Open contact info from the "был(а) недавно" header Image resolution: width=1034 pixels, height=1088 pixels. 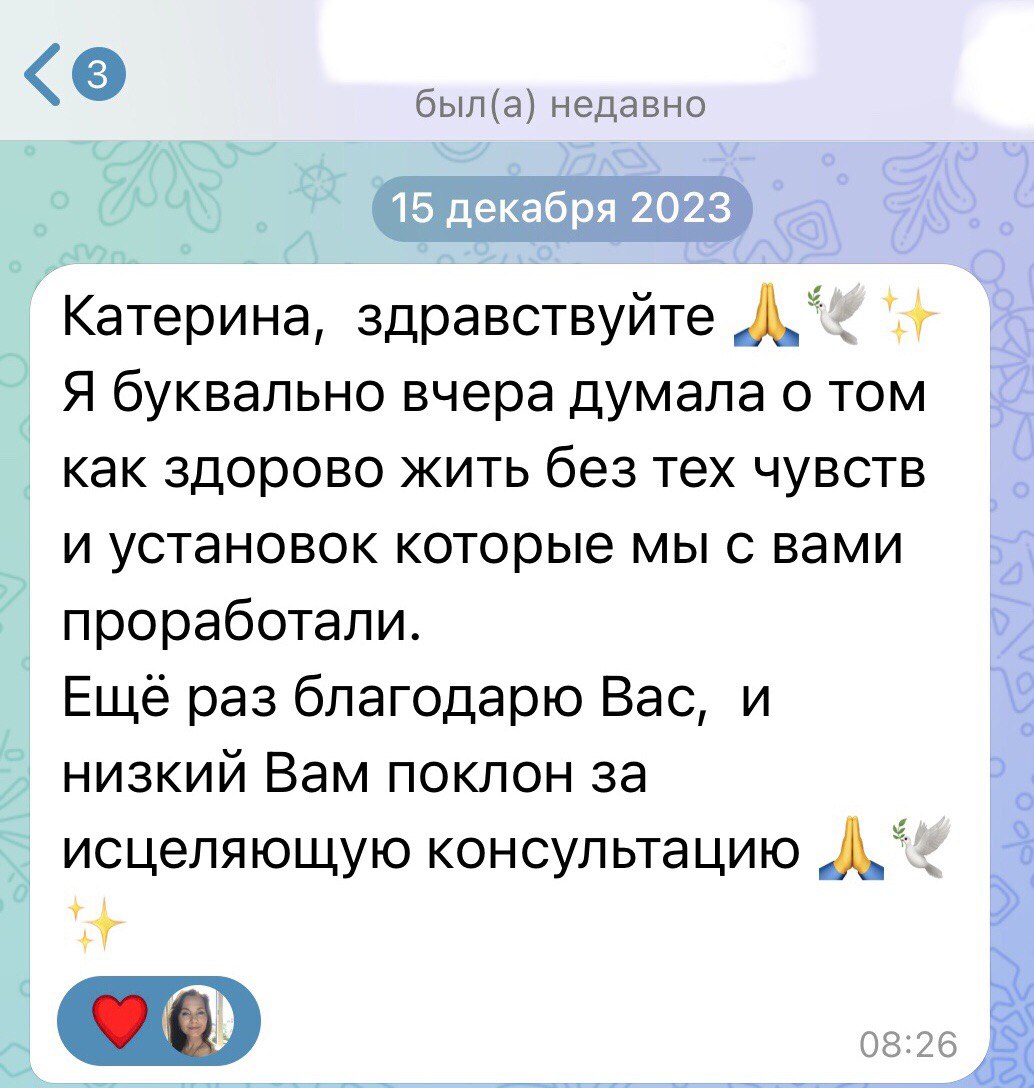(560, 103)
